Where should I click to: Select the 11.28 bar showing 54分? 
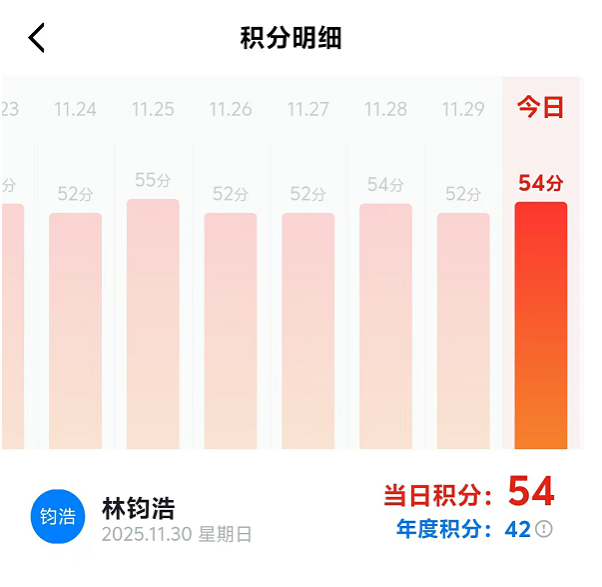click(385, 325)
